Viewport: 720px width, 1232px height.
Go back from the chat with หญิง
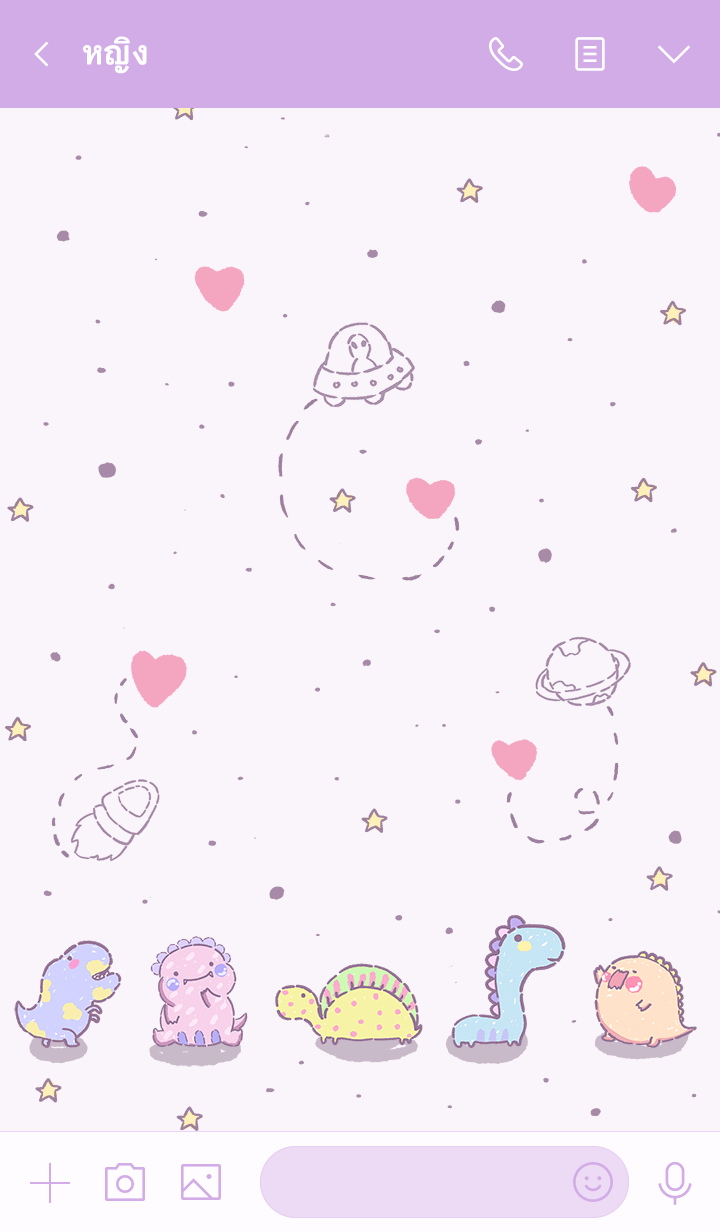tap(41, 54)
